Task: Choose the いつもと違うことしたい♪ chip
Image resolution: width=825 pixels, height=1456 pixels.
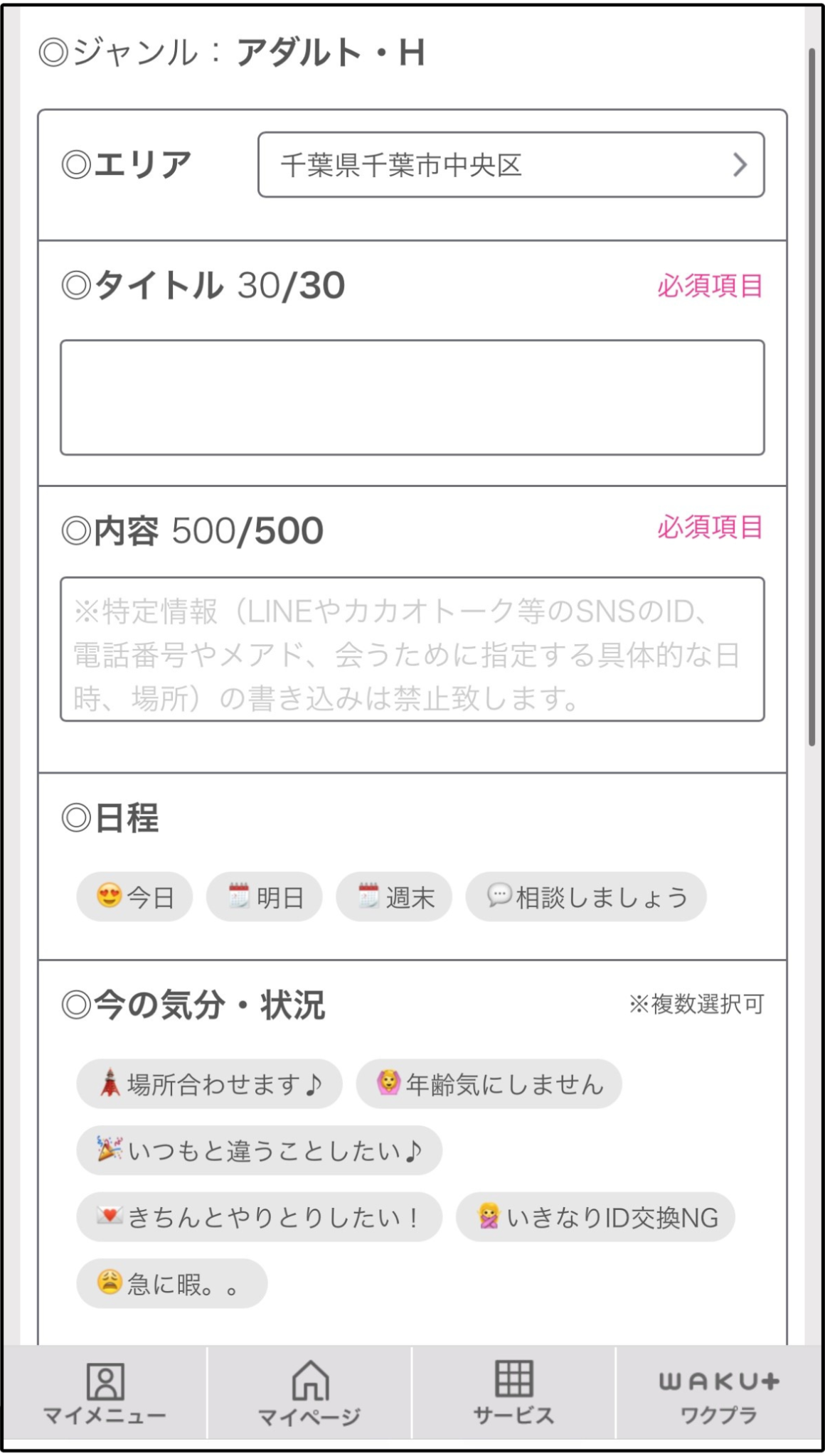Action: [259, 1150]
